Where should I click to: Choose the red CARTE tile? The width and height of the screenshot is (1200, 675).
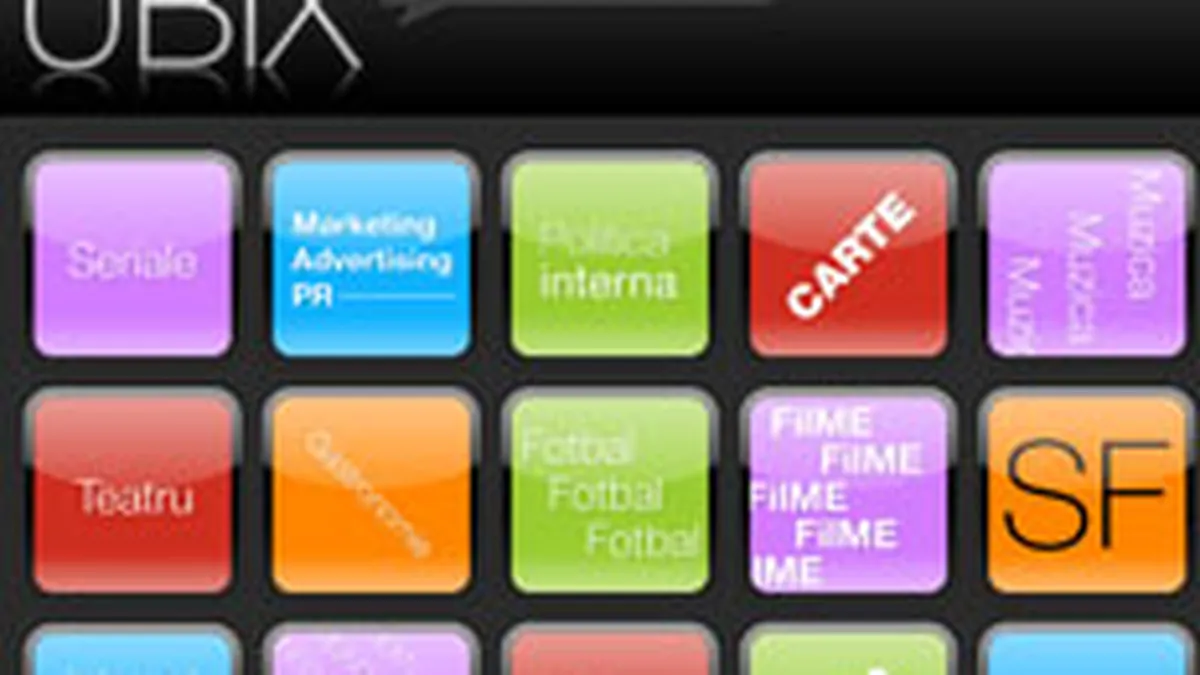tap(849, 258)
